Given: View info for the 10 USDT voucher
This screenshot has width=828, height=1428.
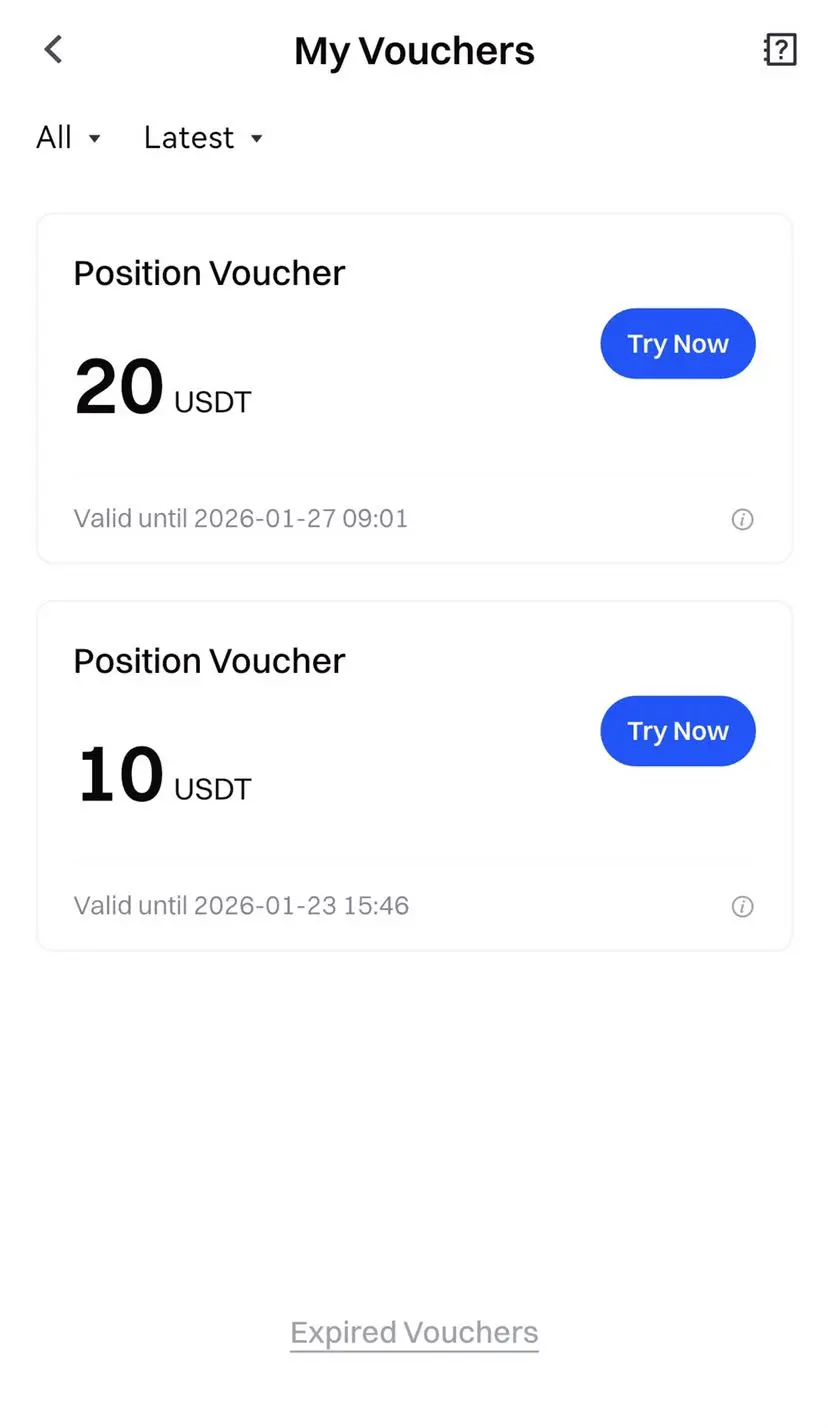Looking at the screenshot, I should pos(742,906).
